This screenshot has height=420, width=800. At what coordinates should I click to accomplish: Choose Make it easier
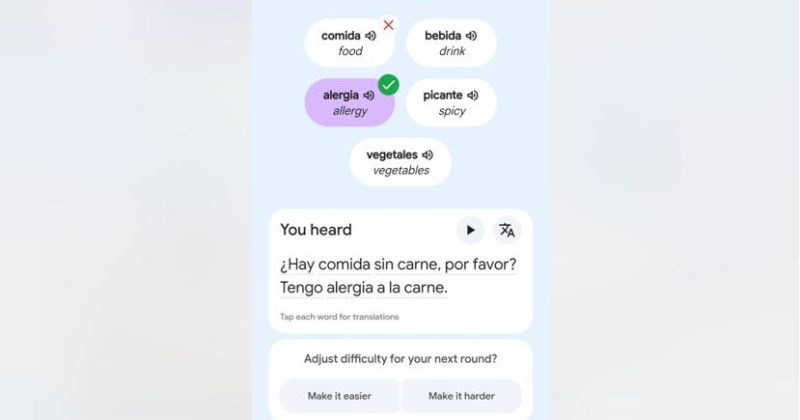click(x=339, y=396)
